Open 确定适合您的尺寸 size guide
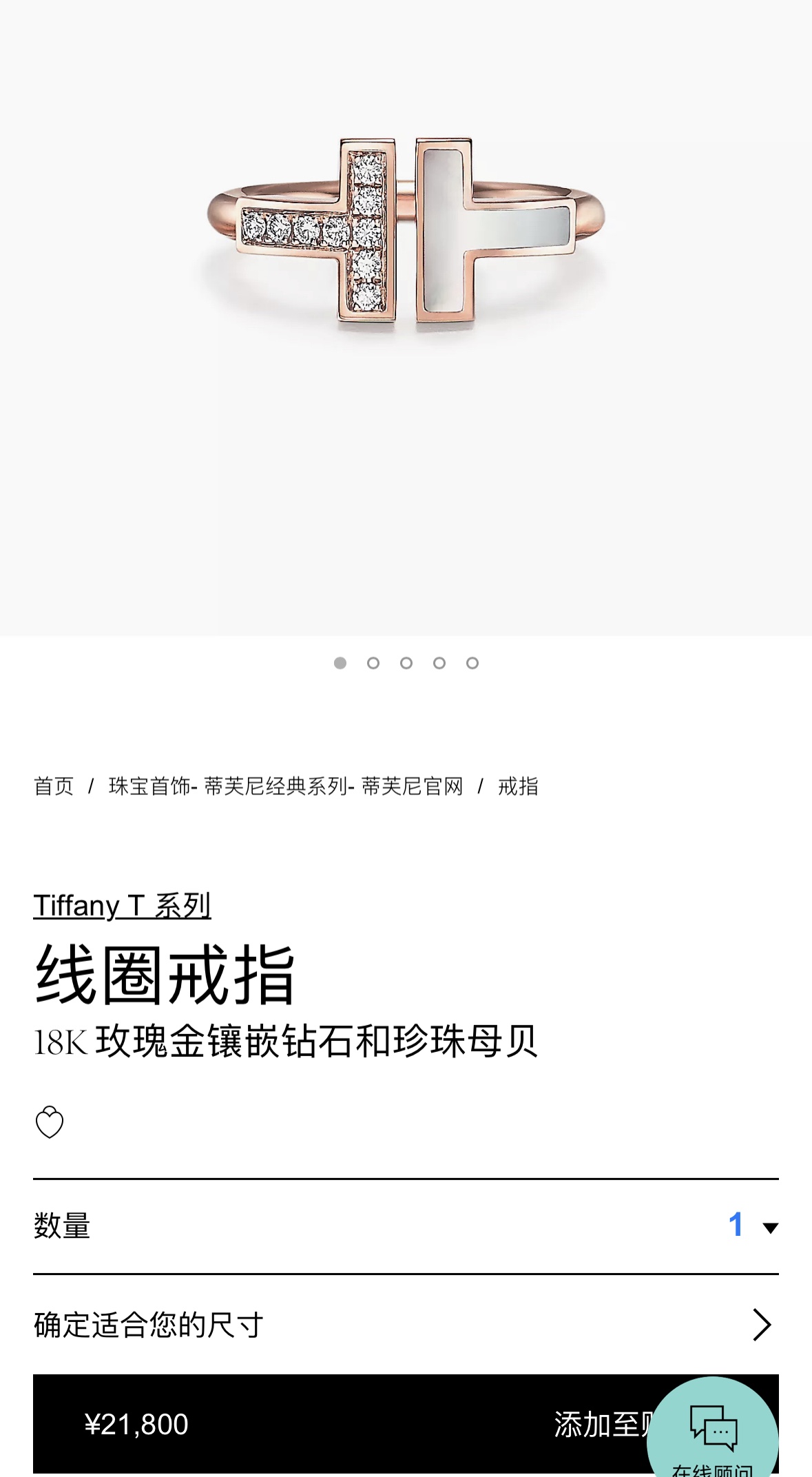Viewport: 812px width, 1477px height. click(x=406, y=1325)
